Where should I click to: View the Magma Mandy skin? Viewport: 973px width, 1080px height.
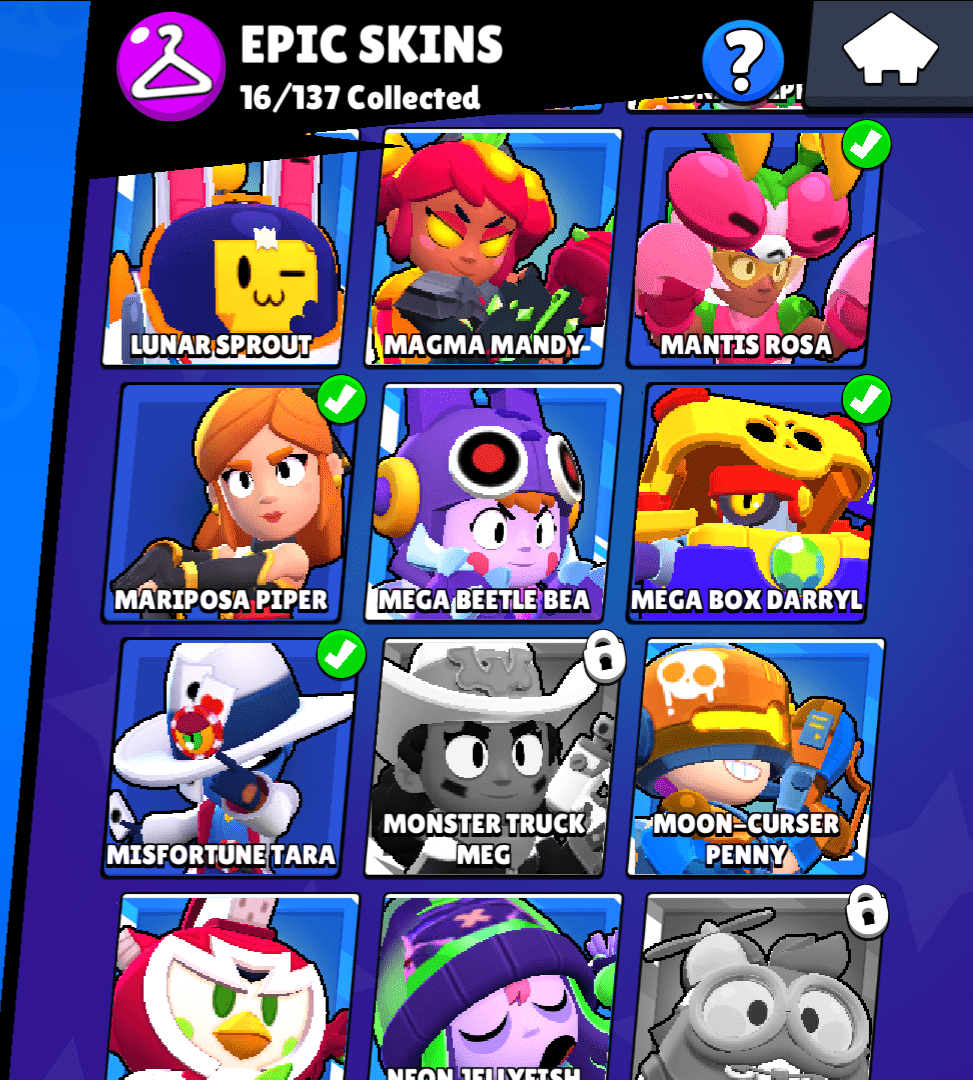coord(497,250)
